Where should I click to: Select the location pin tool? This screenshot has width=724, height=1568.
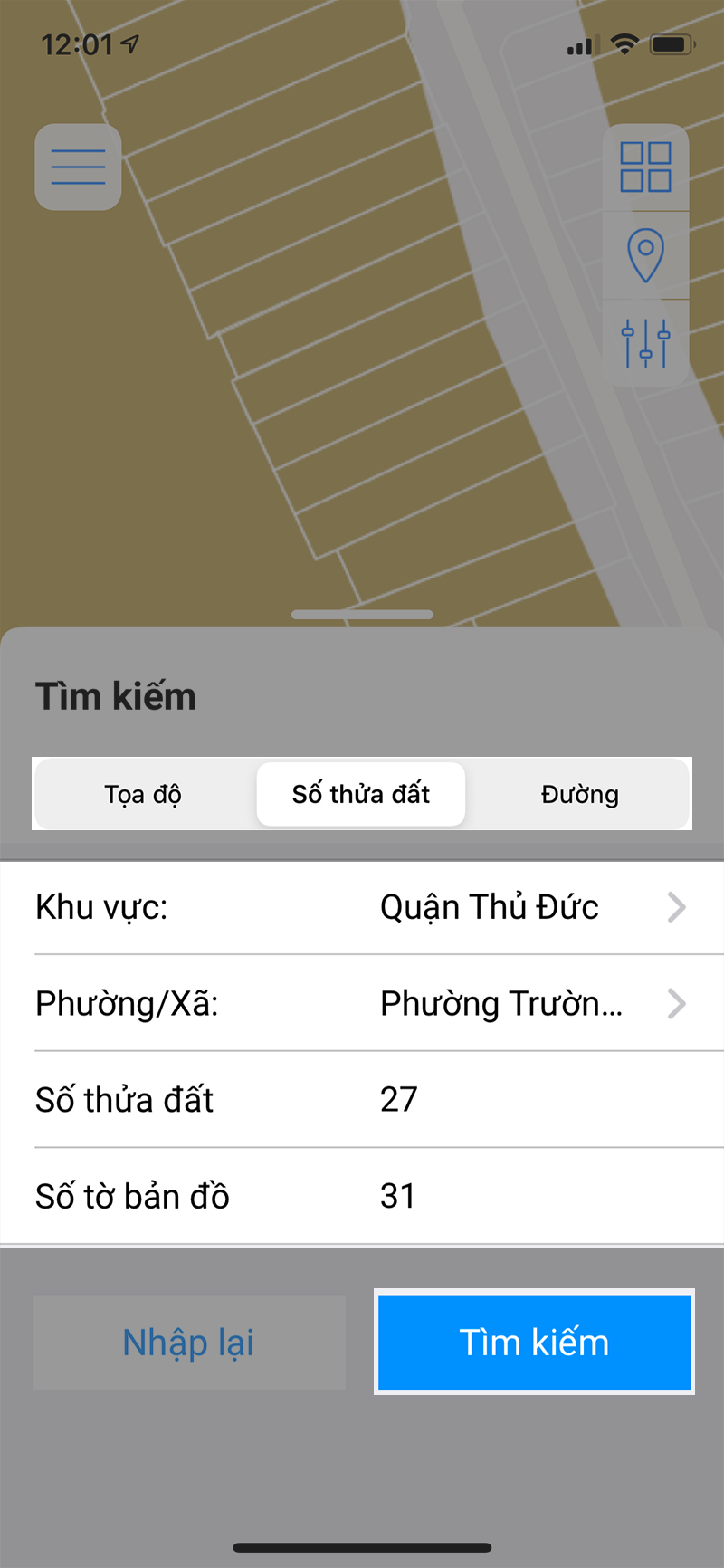click(x=645, y=256)
